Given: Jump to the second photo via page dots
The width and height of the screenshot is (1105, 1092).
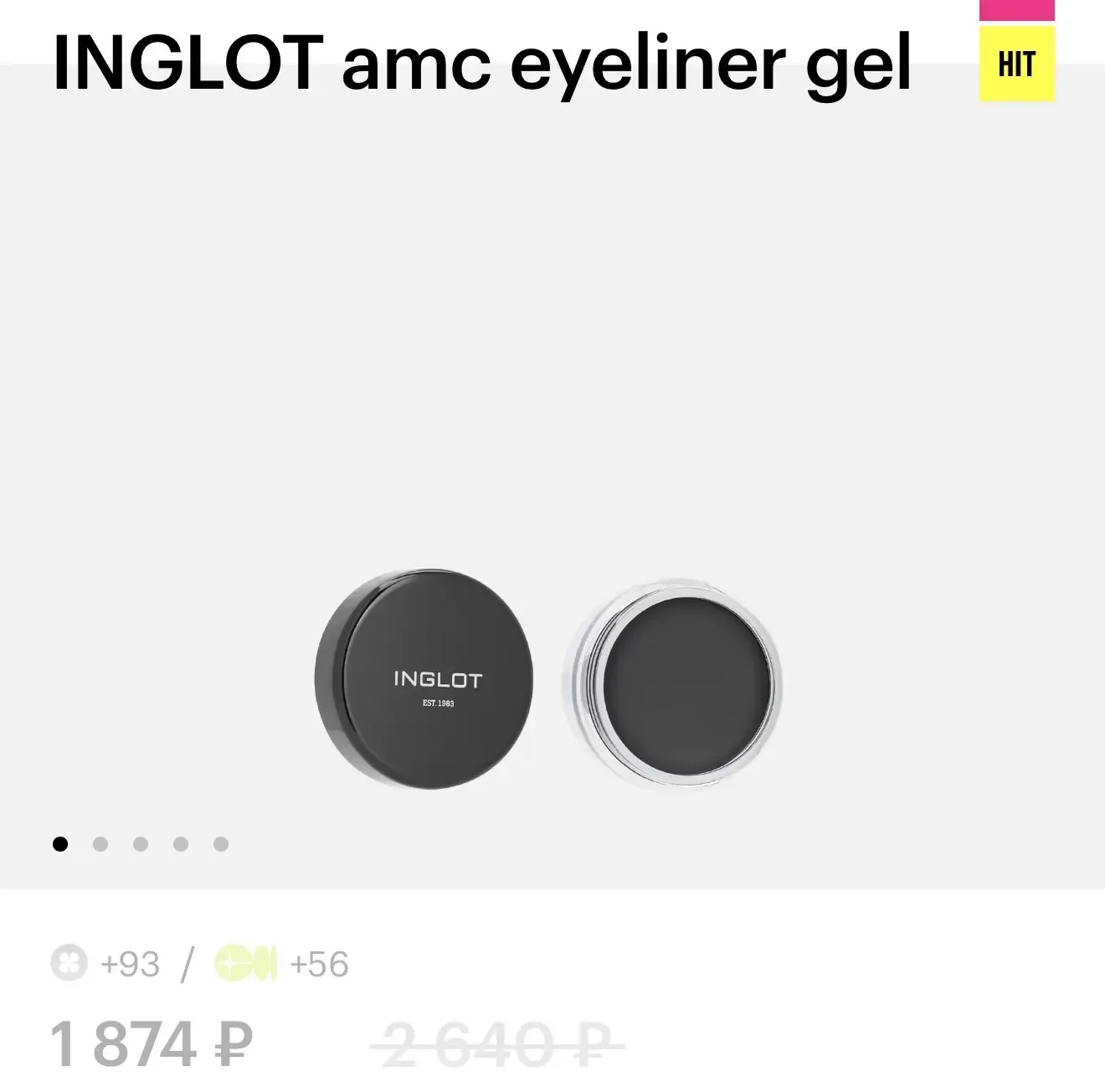Looking at the screenshot, I should click(x=100, y=844).
